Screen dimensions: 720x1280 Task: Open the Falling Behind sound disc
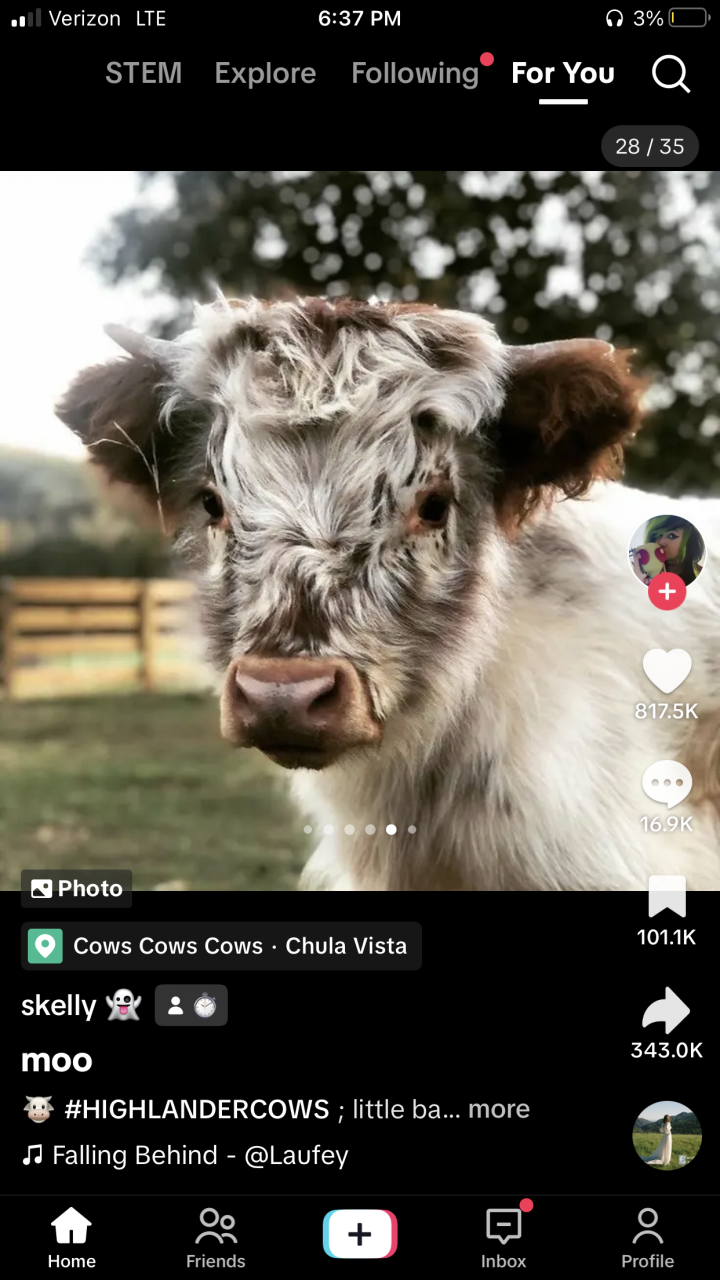pos(667,1135)
